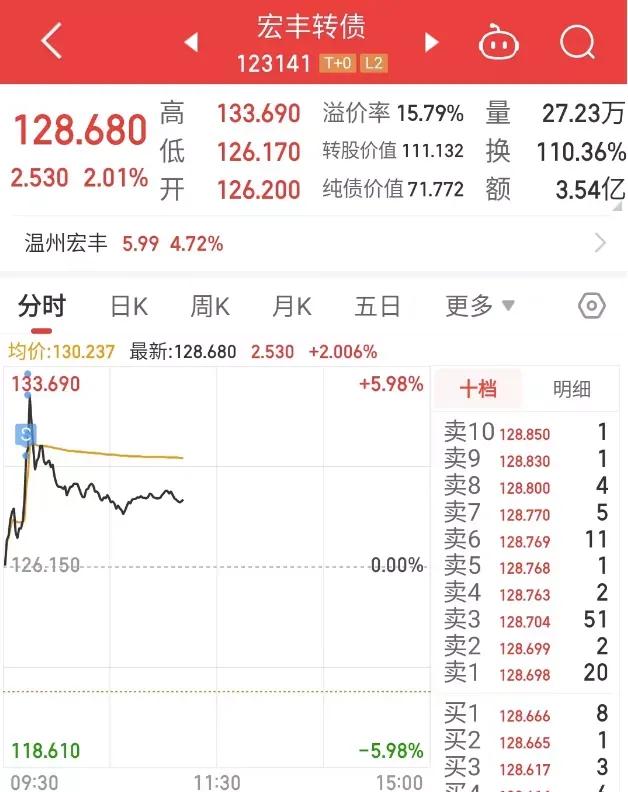Select the 分时 chart tab
628x792 pixels.
click(41, 306)
